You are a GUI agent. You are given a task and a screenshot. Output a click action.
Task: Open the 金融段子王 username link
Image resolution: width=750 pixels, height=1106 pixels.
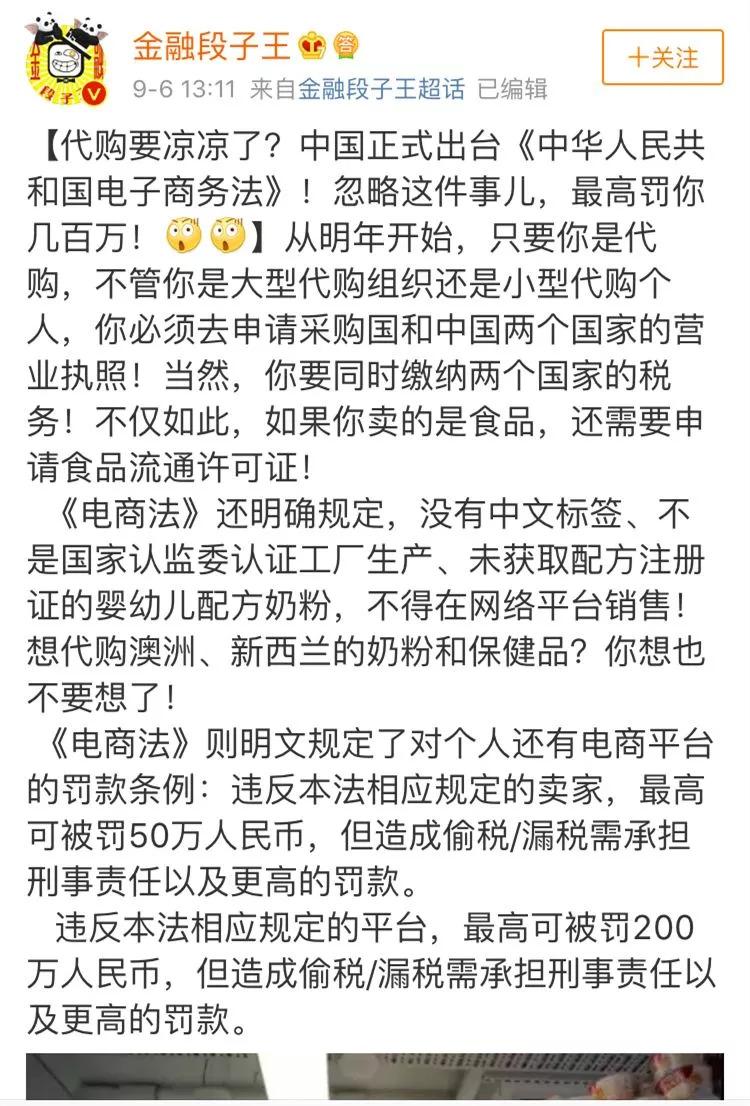pos(212,45)
